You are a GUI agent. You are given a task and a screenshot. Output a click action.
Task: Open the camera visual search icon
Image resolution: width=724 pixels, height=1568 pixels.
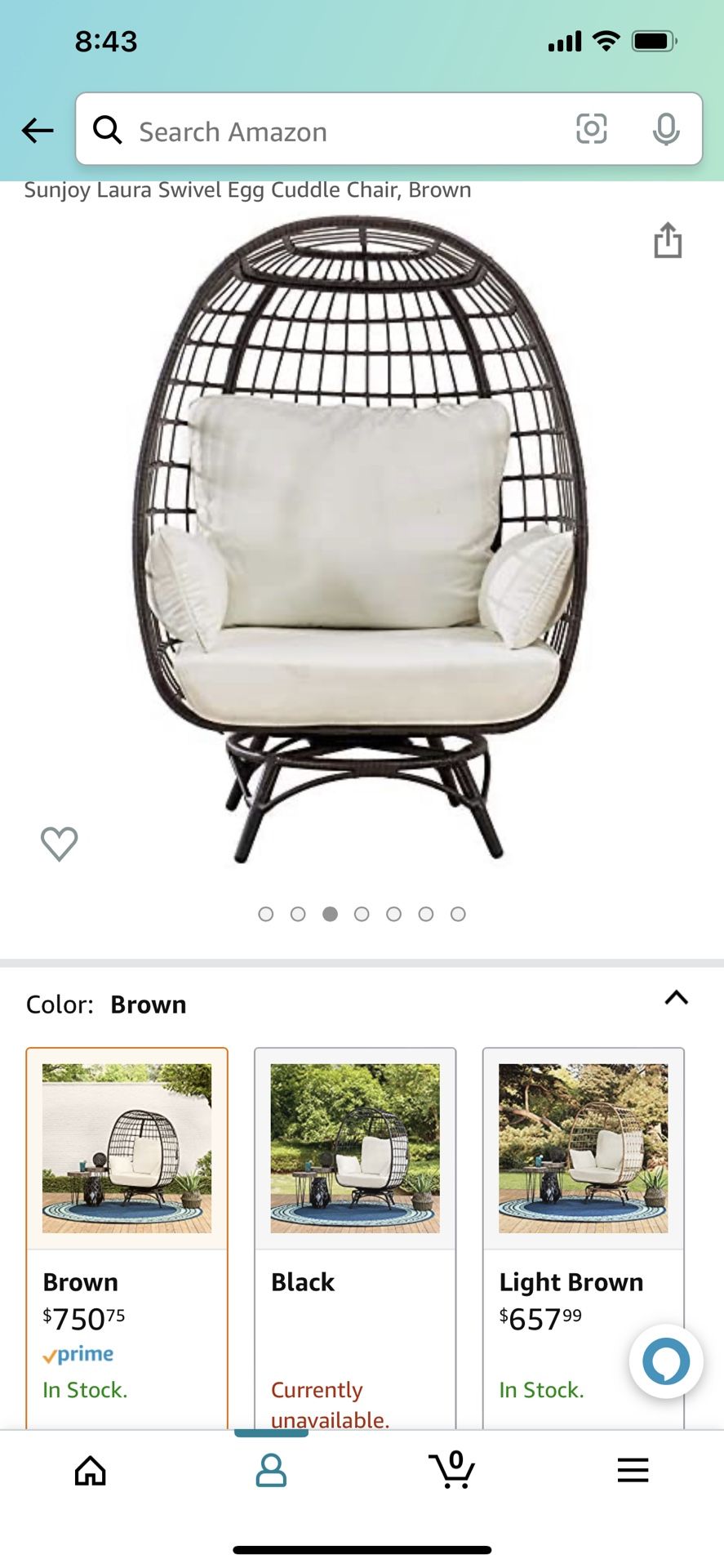591,130
